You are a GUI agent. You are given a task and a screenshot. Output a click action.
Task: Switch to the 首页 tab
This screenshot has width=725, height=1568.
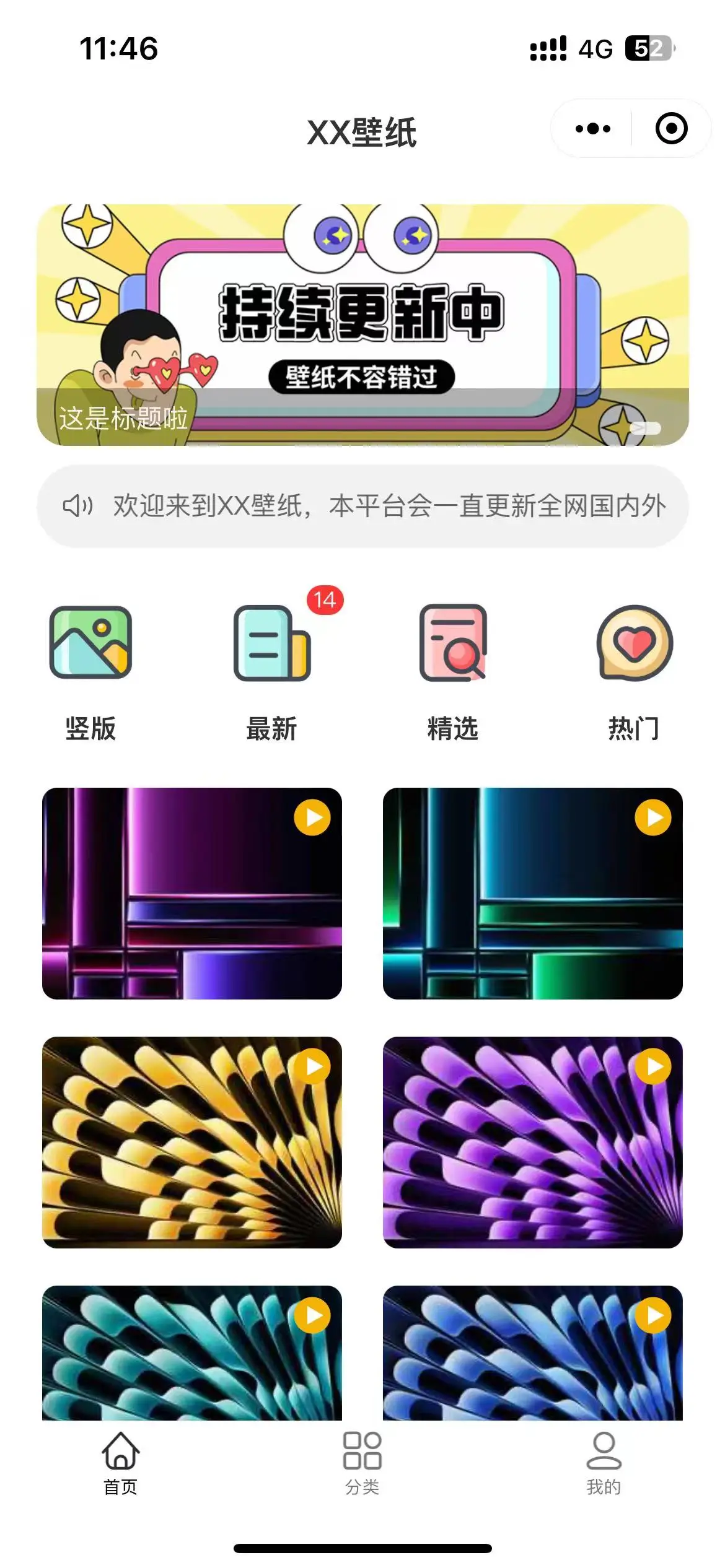pyautogui.click(x=121, y=1463)
